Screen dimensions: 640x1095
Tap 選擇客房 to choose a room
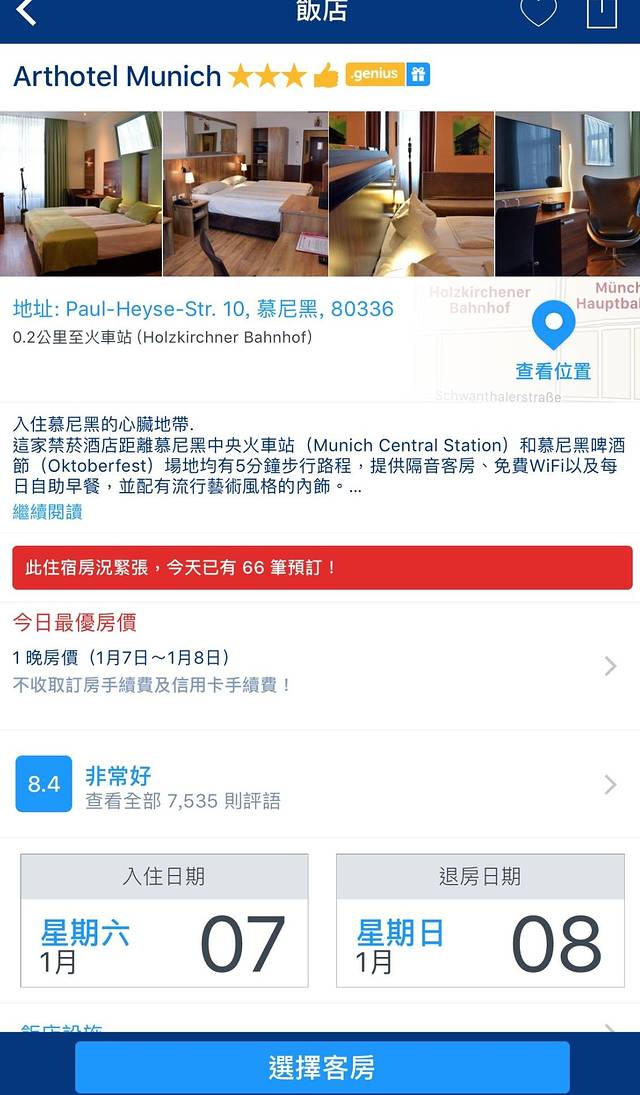click(x=322, y=1068)
